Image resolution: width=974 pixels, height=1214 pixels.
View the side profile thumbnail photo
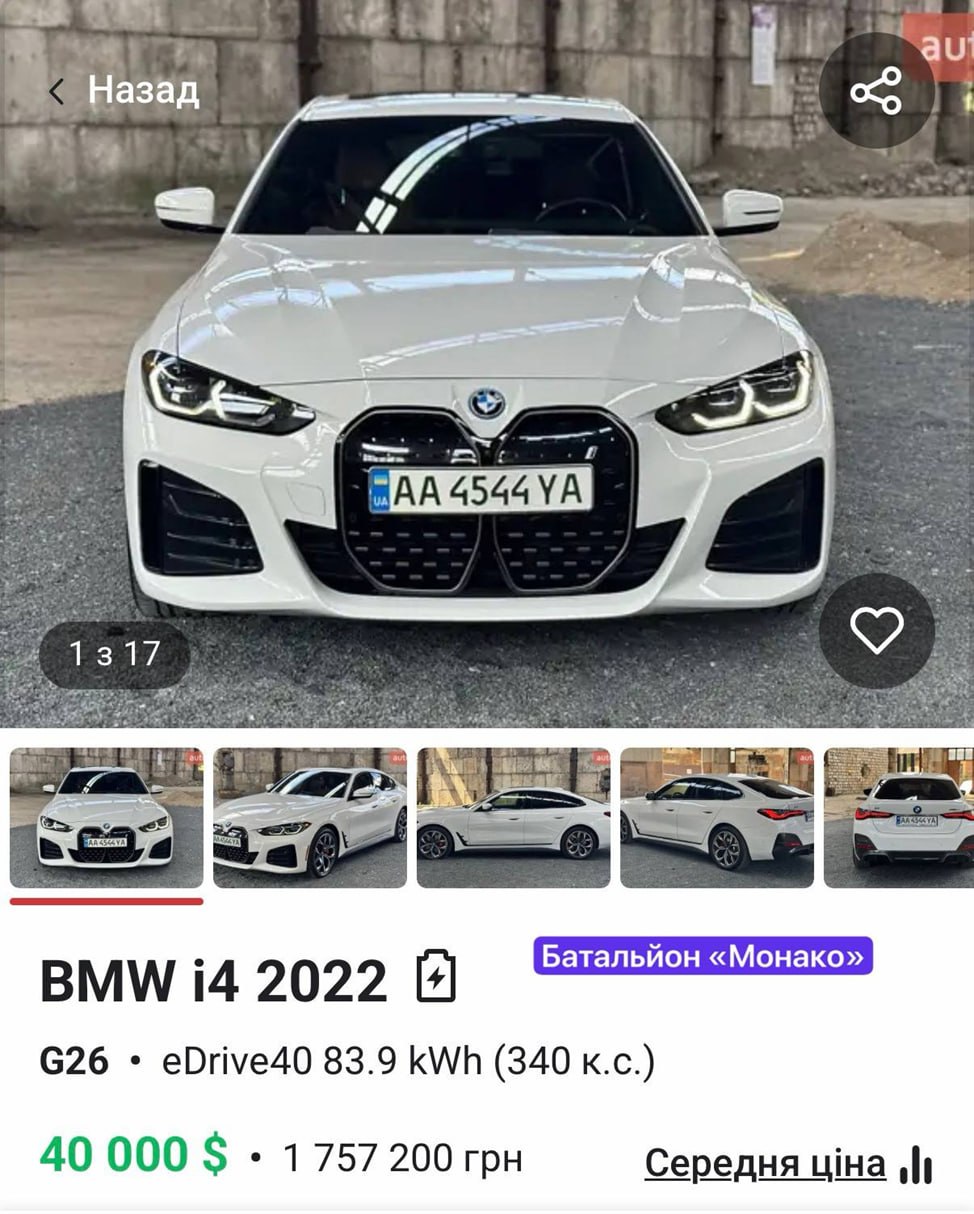point(513,817)
